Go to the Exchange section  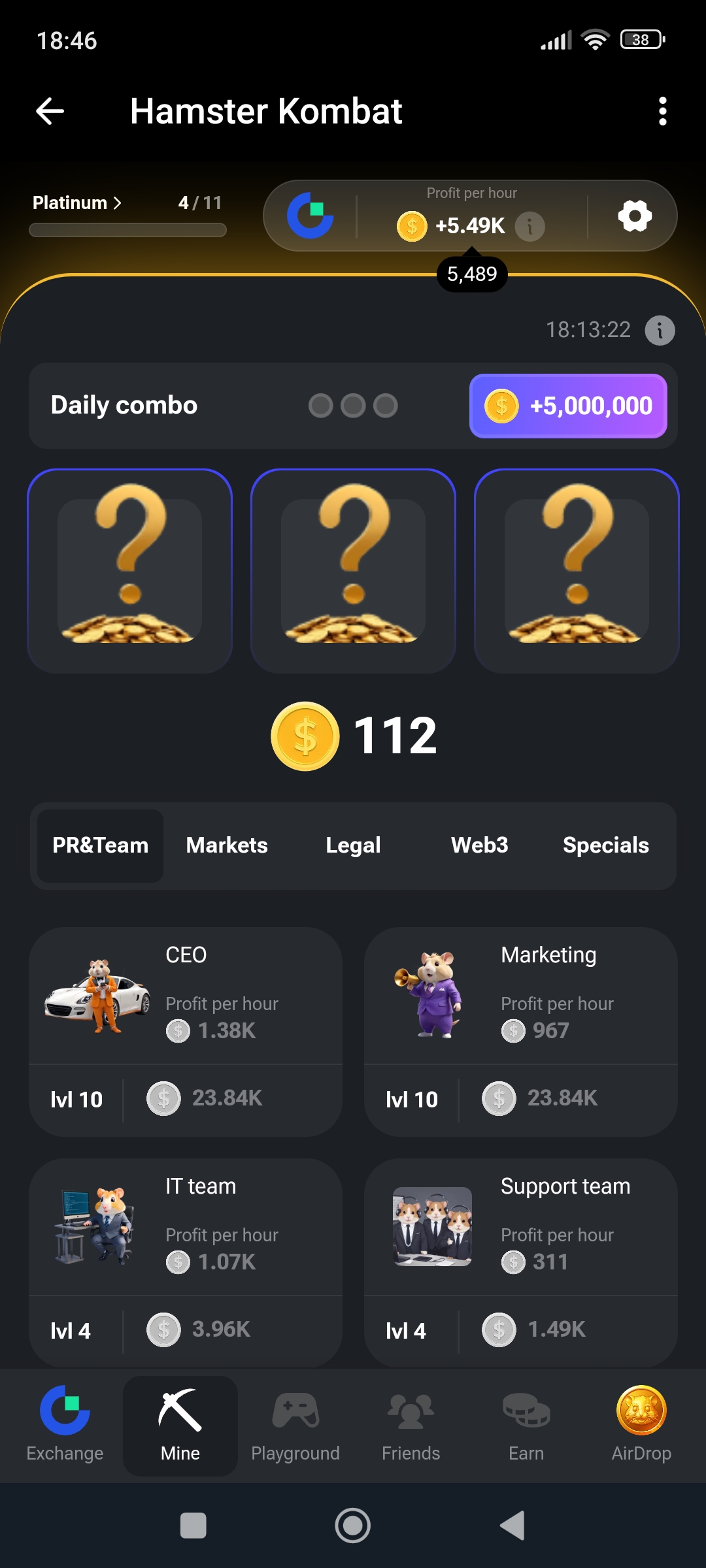(65, 1426)
